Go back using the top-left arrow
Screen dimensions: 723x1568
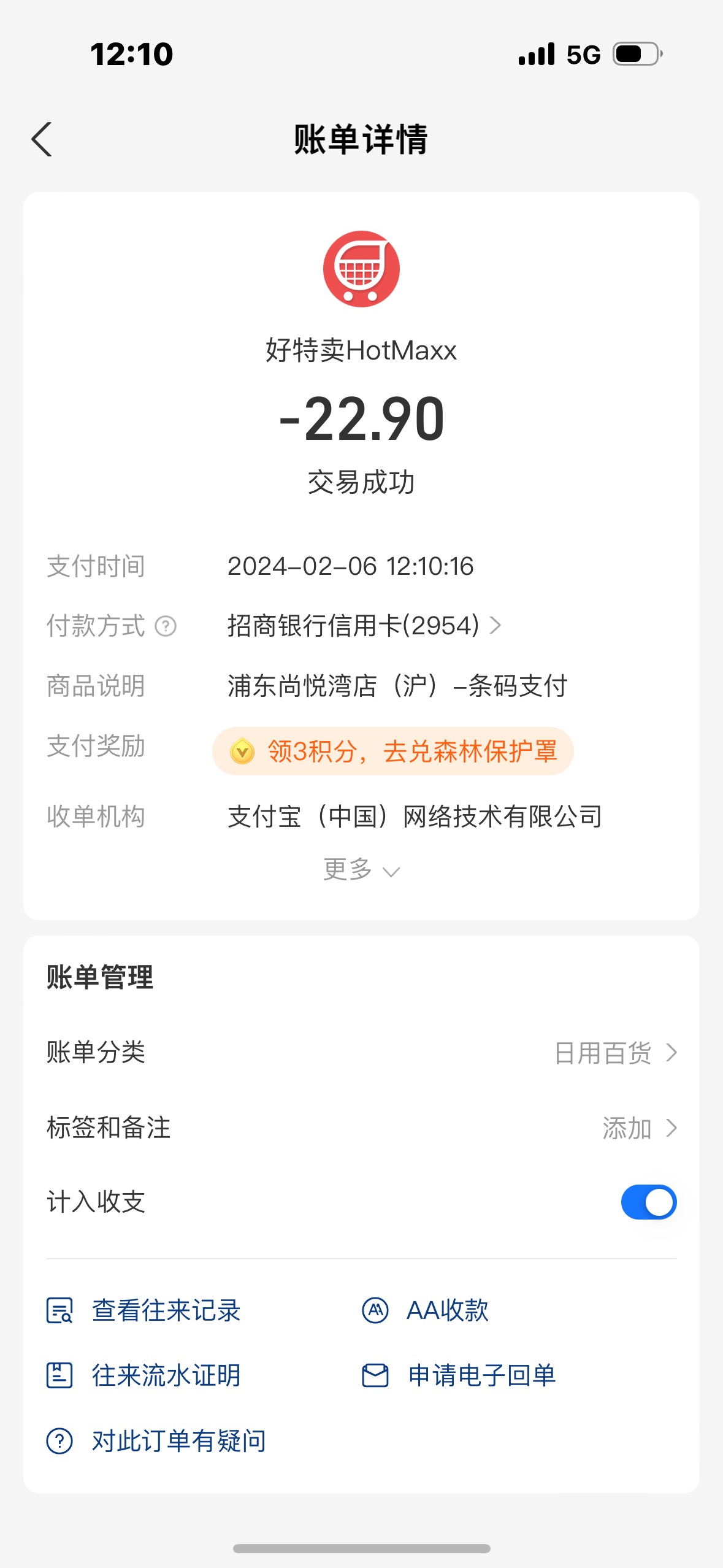pos(42,139)
